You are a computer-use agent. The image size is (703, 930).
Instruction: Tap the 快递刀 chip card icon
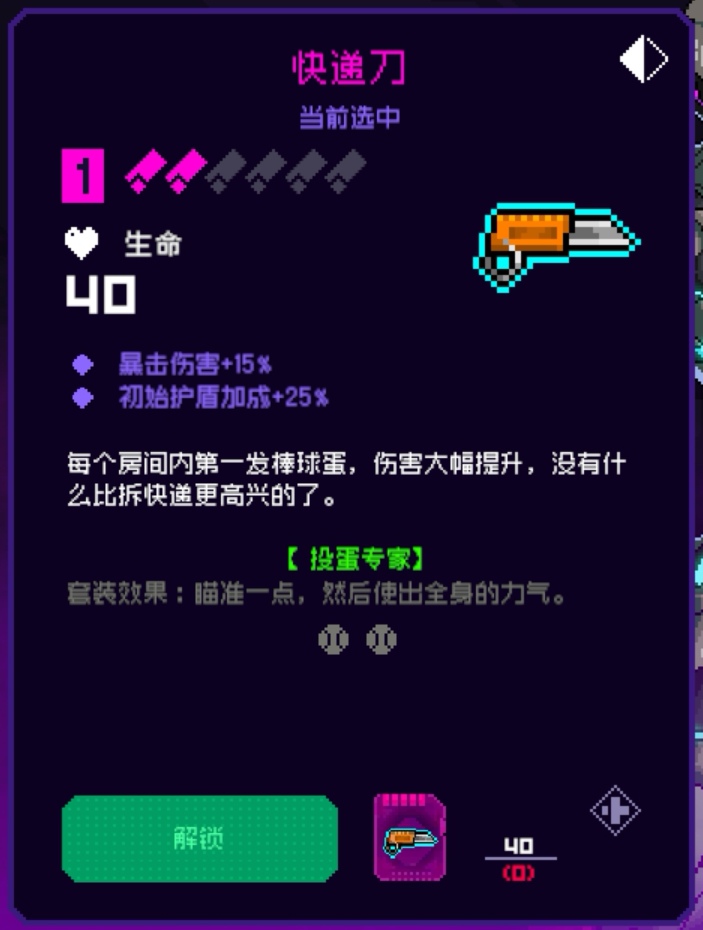click(409, 838)
